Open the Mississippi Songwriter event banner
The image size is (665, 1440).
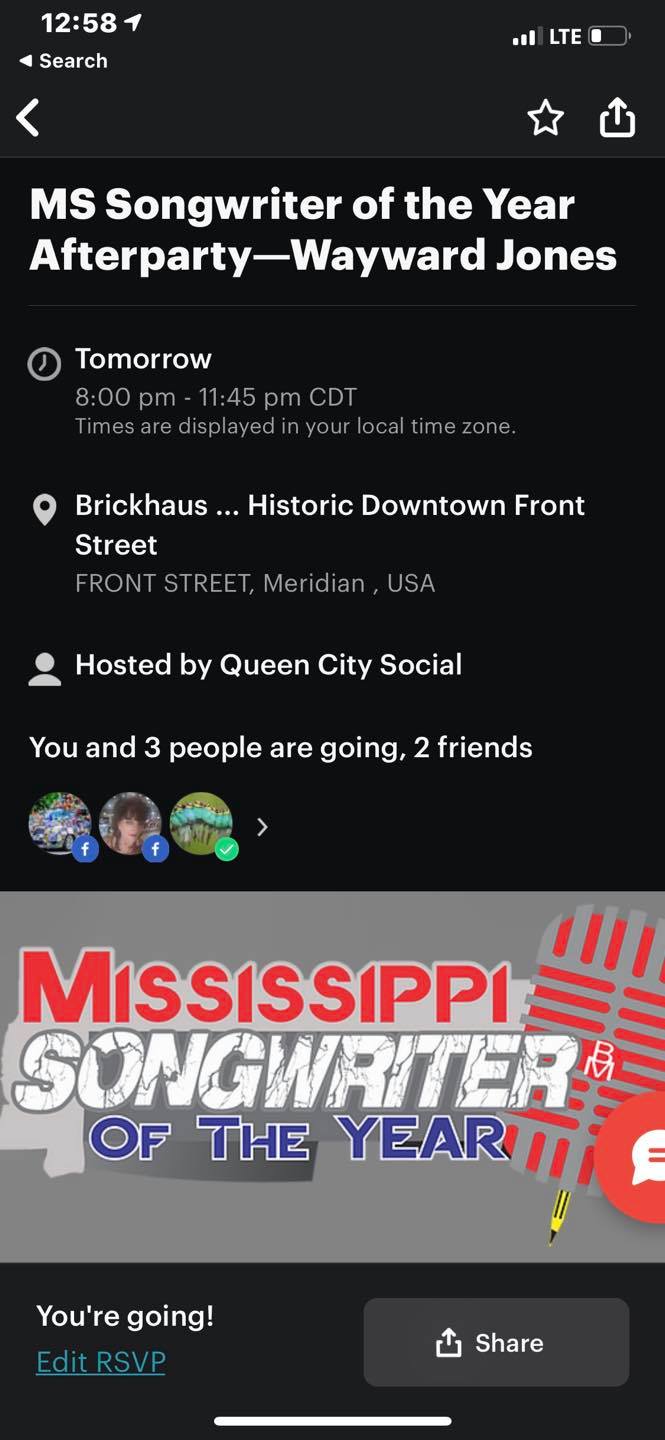[x=300, y=1075]
